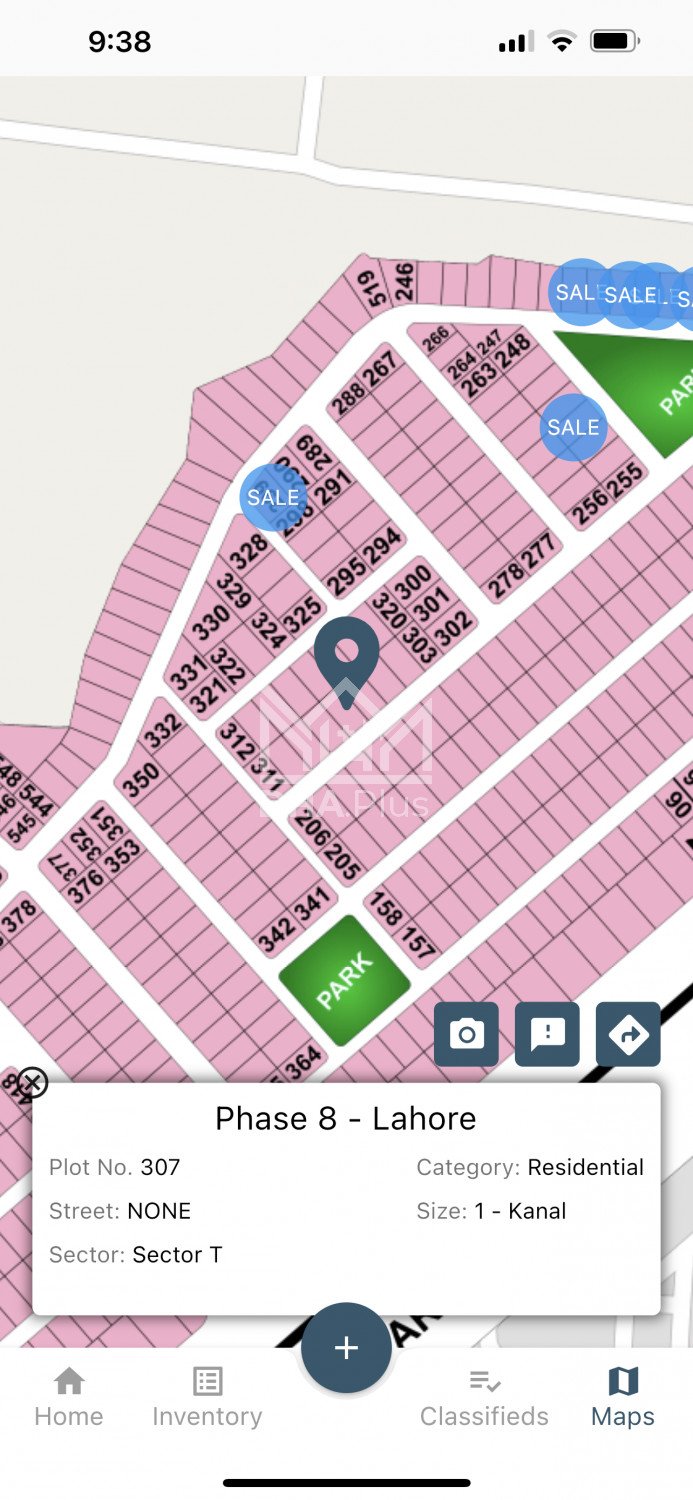Tap the camera icon button
The image size is (693, 1500).
point(466,1034)
